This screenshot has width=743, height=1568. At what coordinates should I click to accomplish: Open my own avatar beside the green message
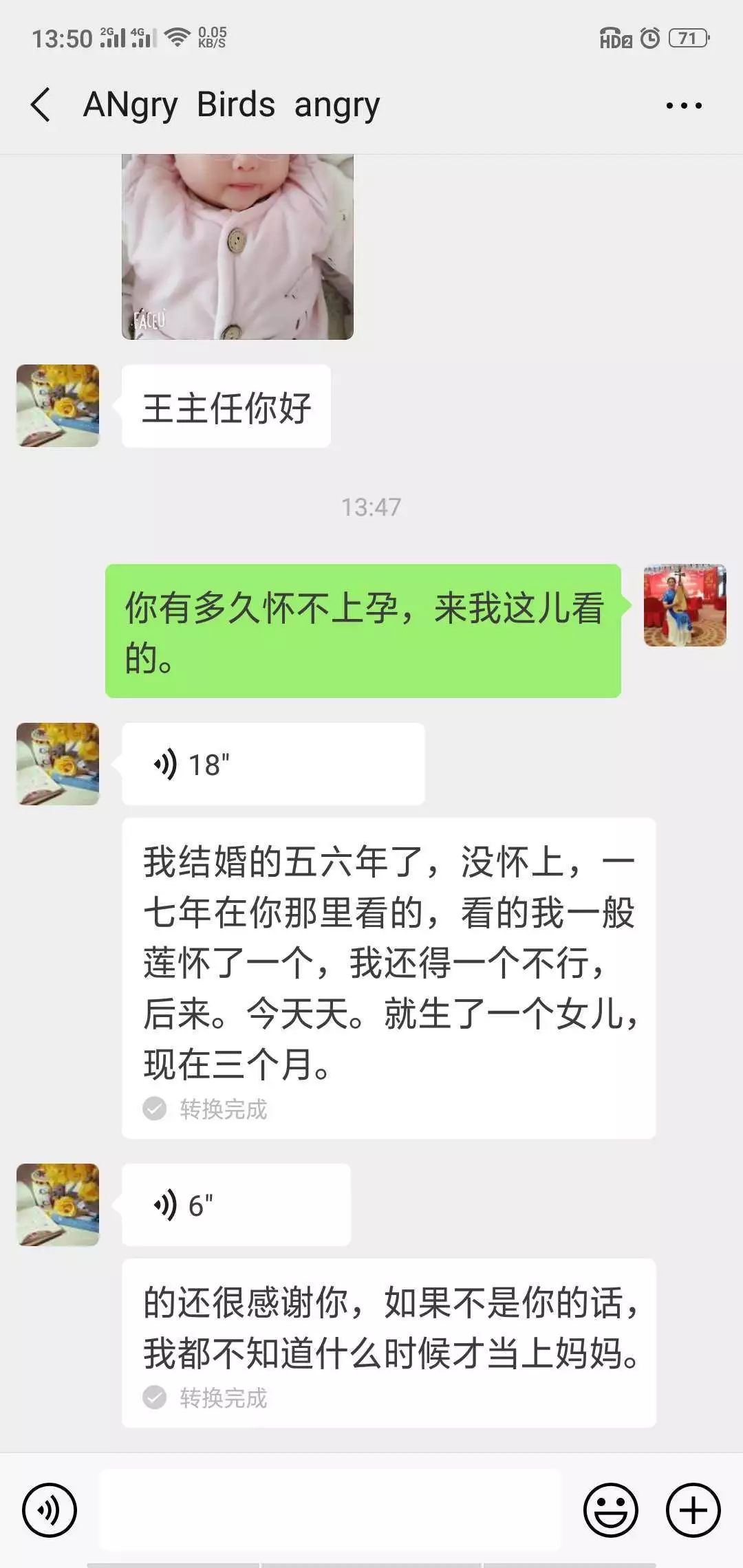685,605
